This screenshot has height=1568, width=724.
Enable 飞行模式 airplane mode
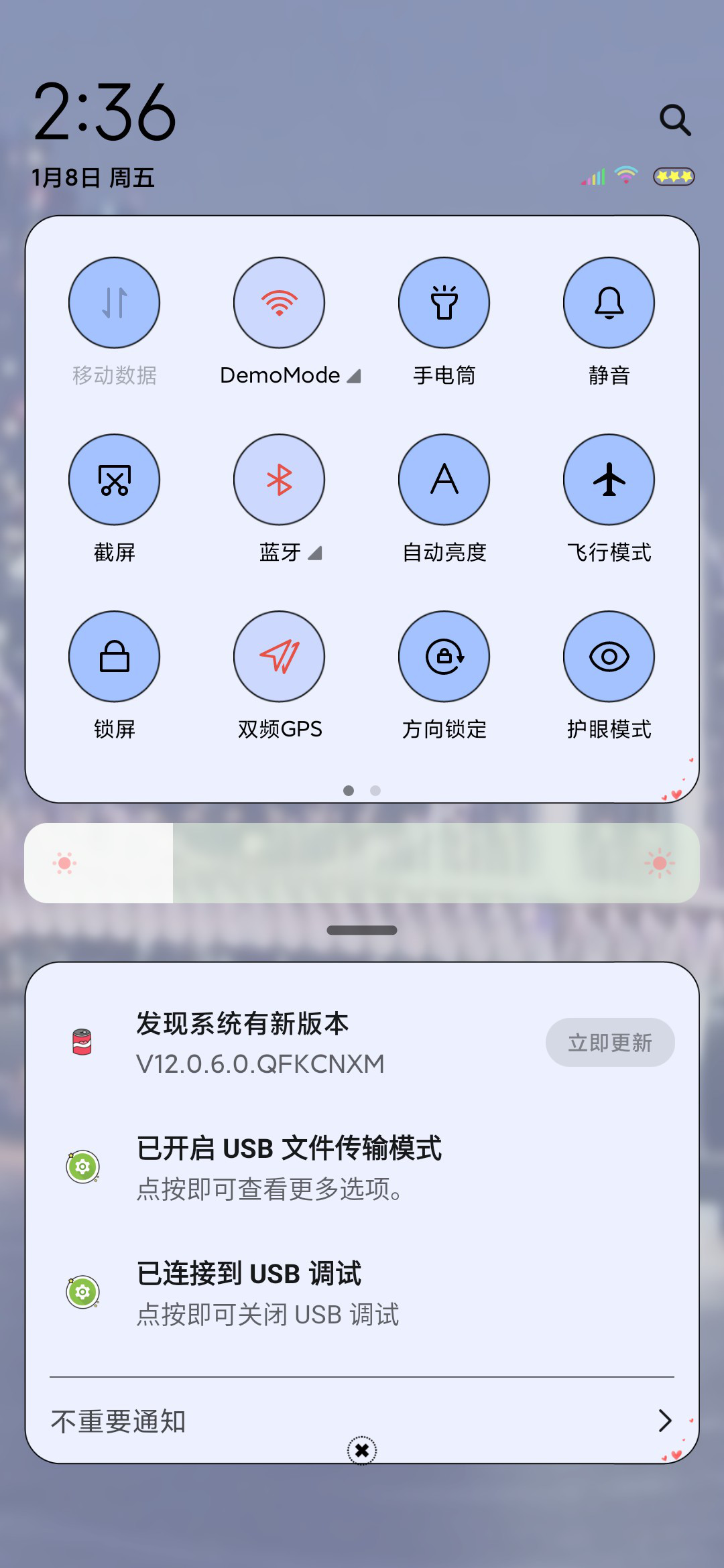point(609,480)
